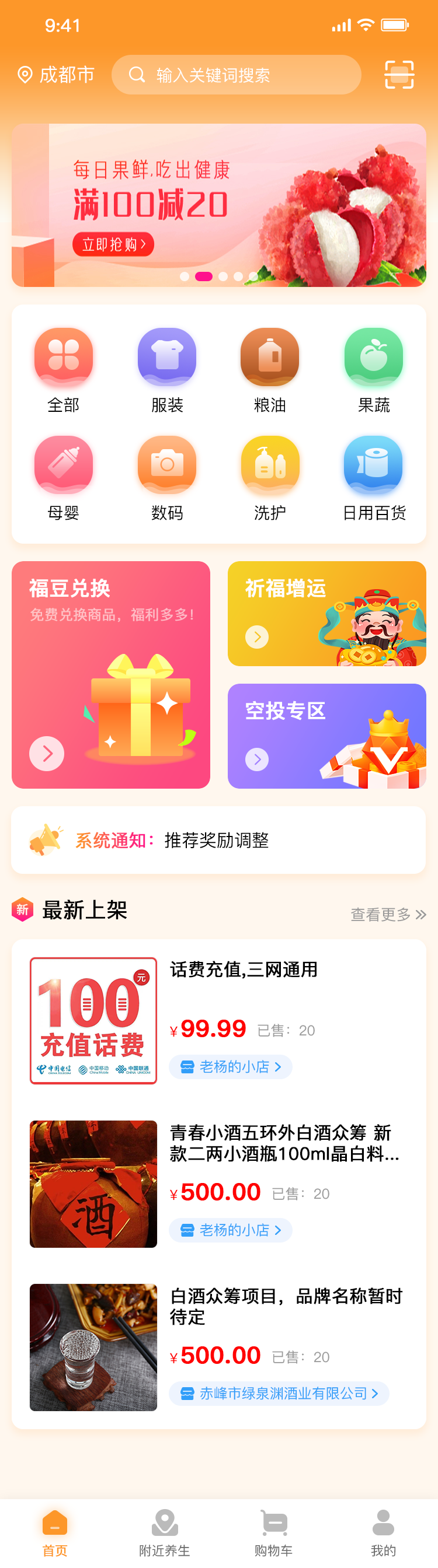Open the 话费充值,三网通用 product

(x=243, y=970)
